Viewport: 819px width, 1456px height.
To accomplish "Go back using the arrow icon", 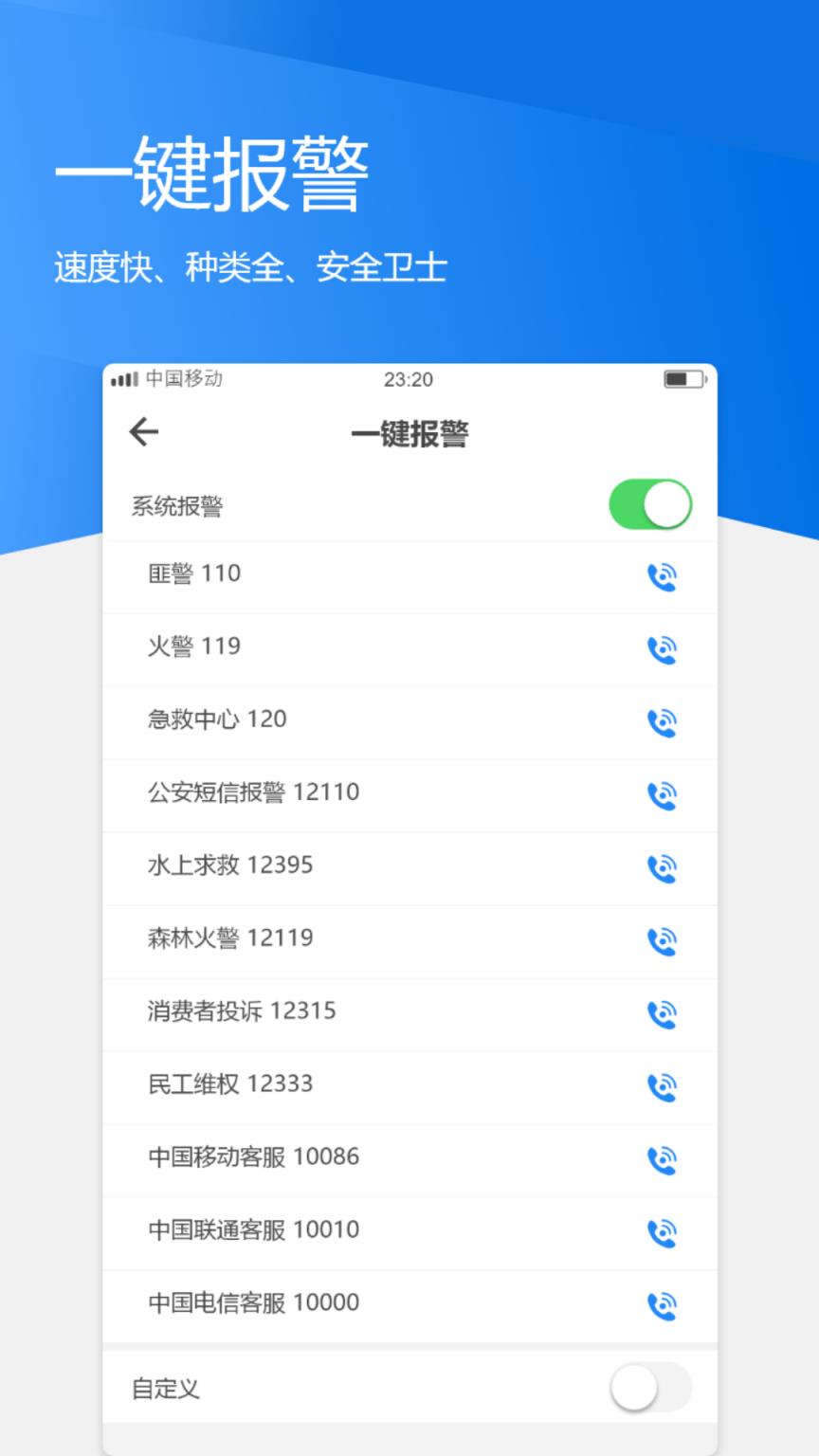I will pos(144,432).
